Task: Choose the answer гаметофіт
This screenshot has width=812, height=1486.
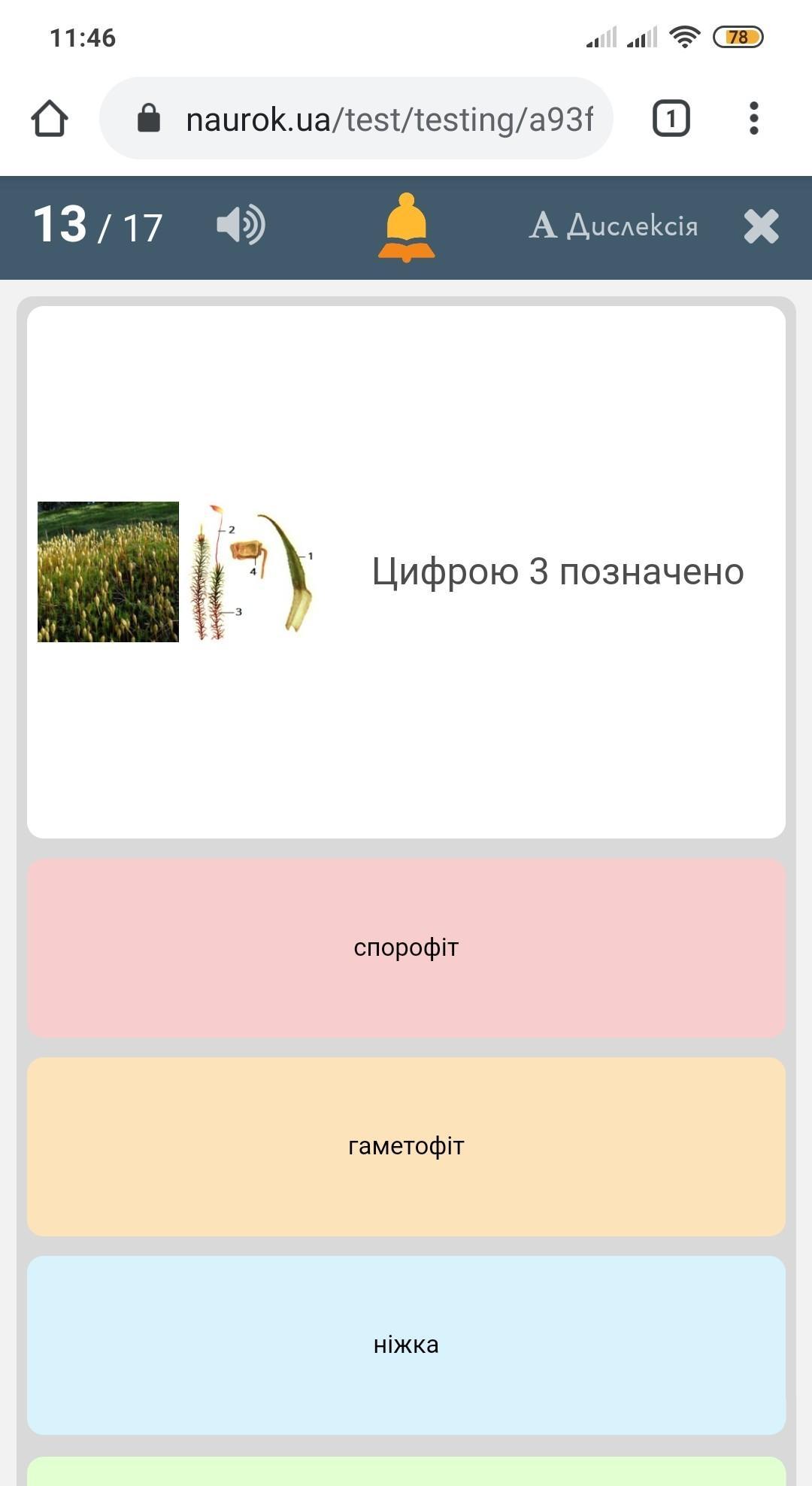Action: [x=406, y=1146]
